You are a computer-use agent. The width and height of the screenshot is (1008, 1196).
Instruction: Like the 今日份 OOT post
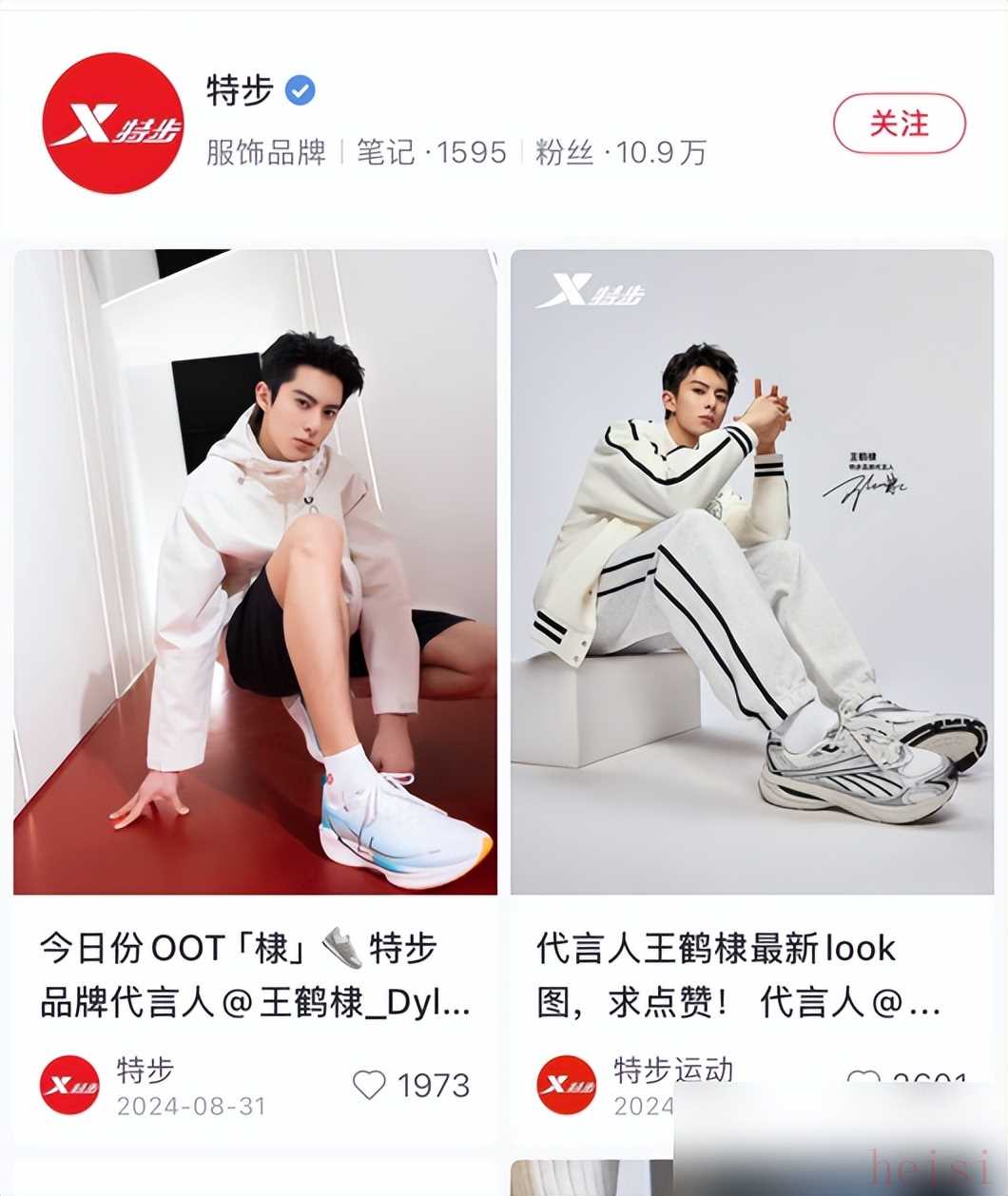pos(369,1085)
